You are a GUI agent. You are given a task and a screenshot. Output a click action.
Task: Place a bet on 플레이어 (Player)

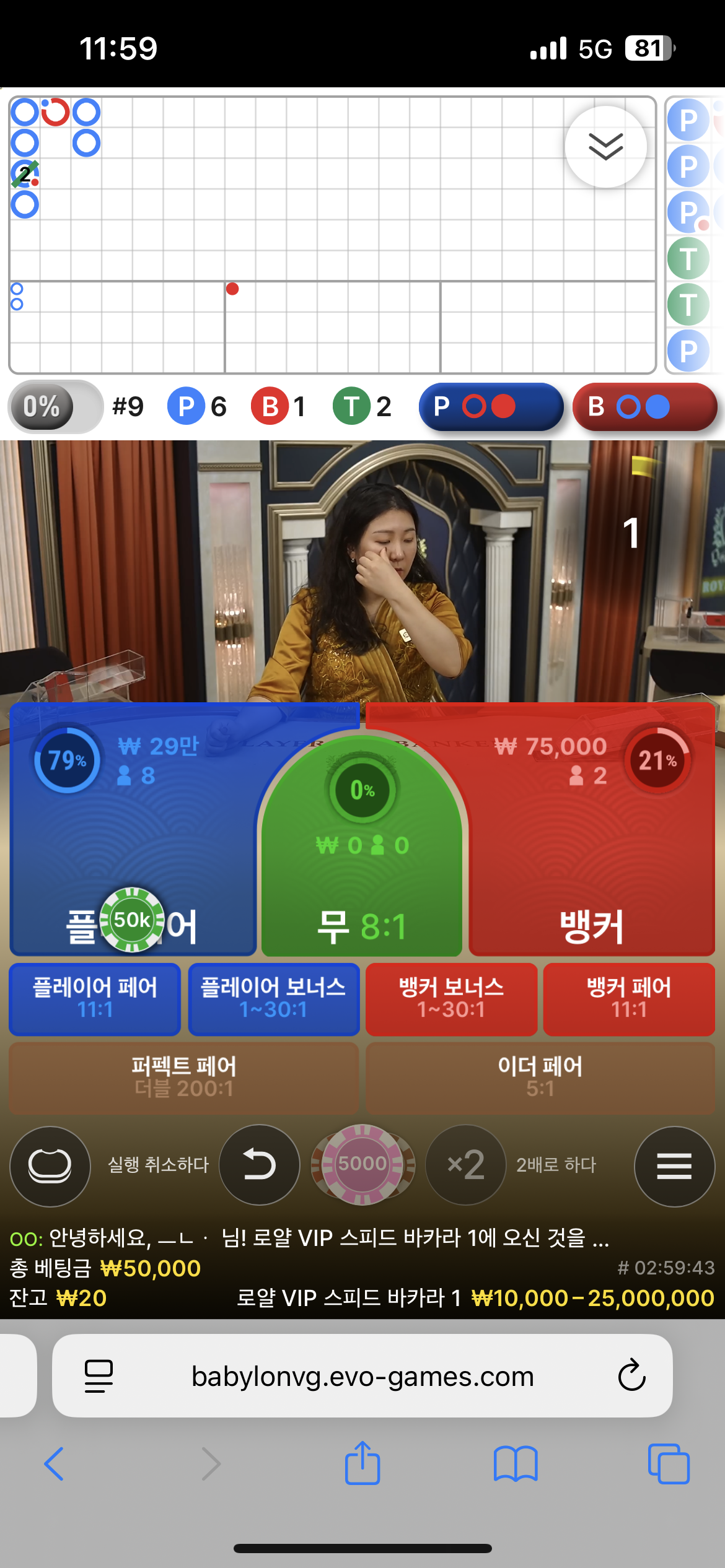pyautogui.click(x=133, y=855)
